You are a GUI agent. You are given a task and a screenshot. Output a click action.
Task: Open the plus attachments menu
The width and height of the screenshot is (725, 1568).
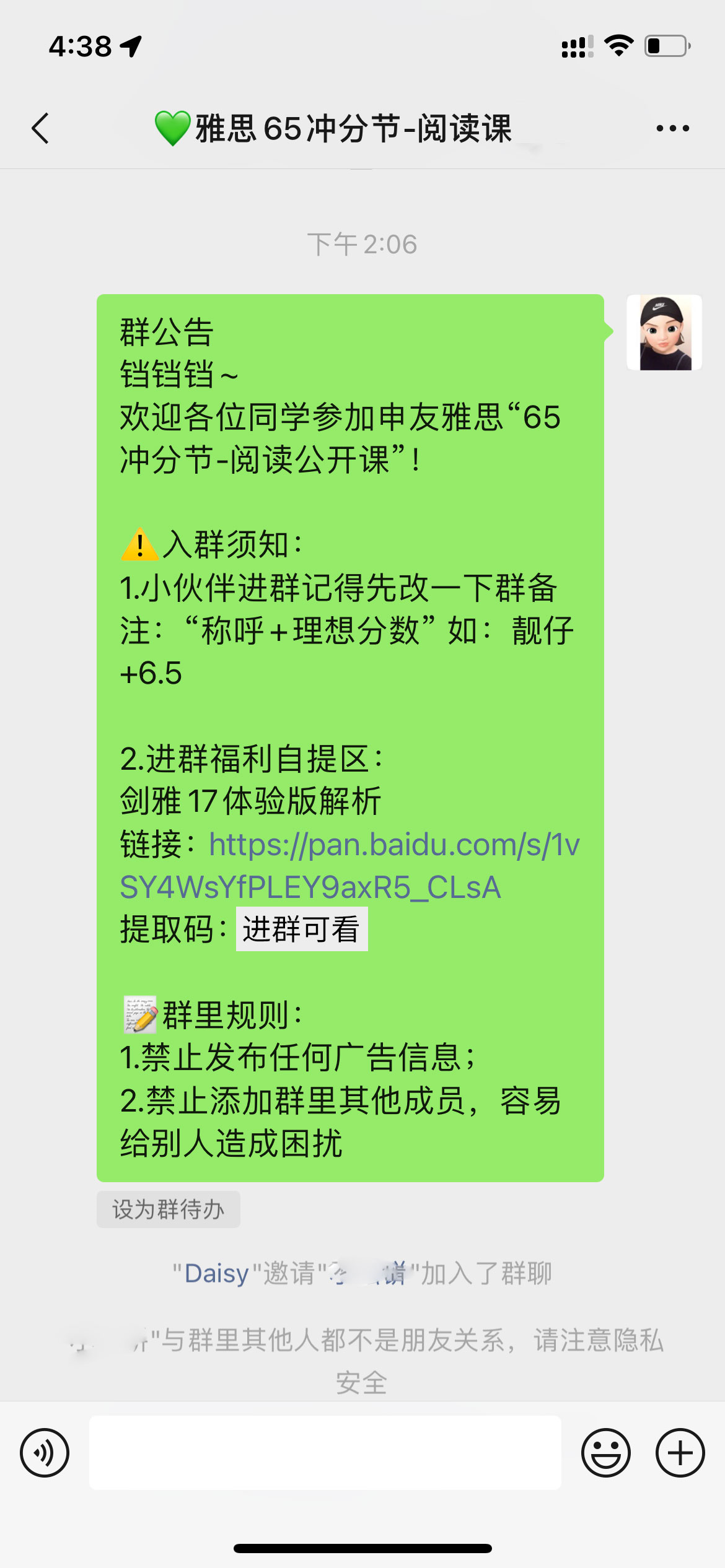coord(680,1453)
